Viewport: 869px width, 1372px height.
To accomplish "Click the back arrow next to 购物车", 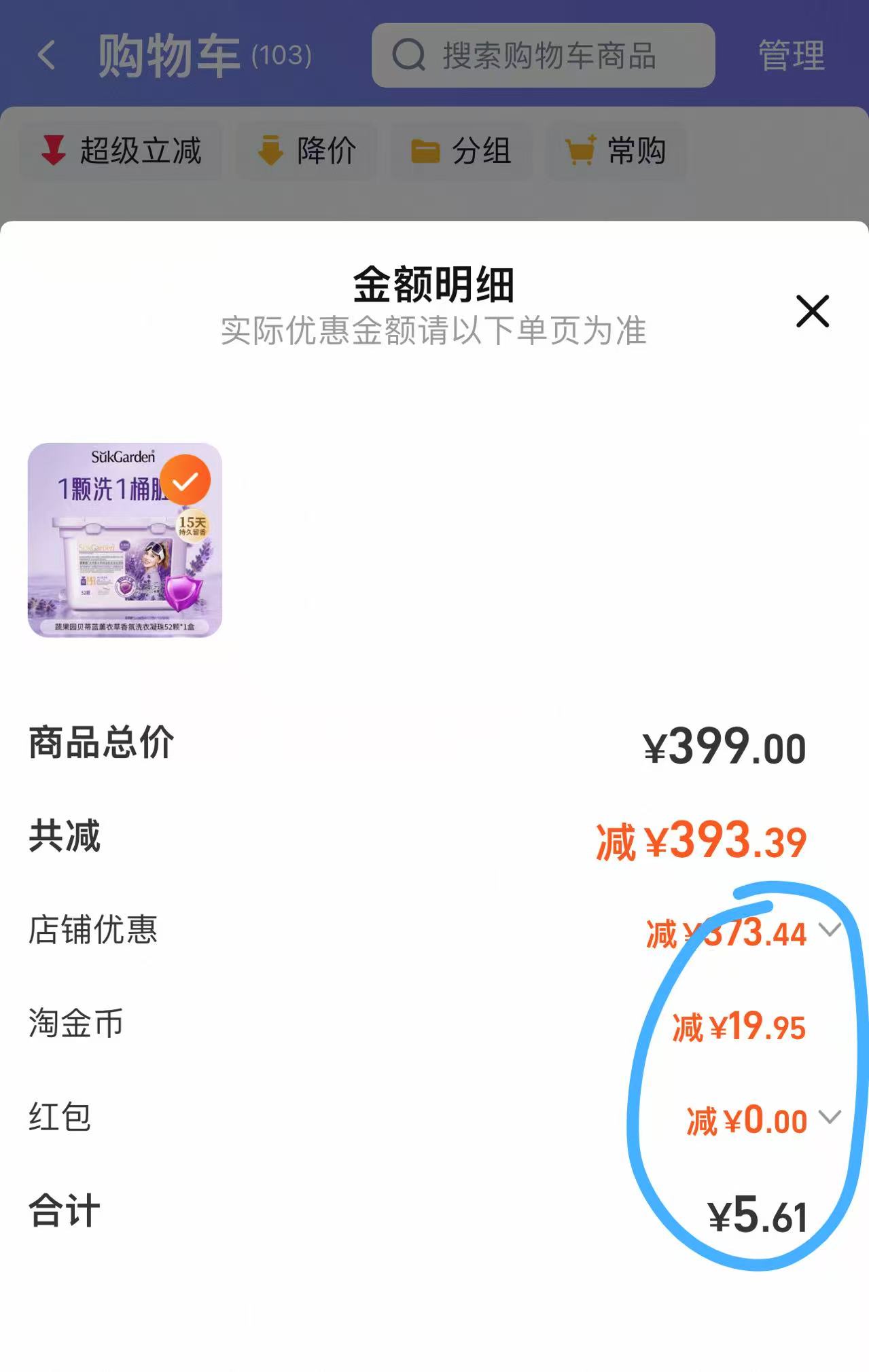I will [x=45, y=56].
